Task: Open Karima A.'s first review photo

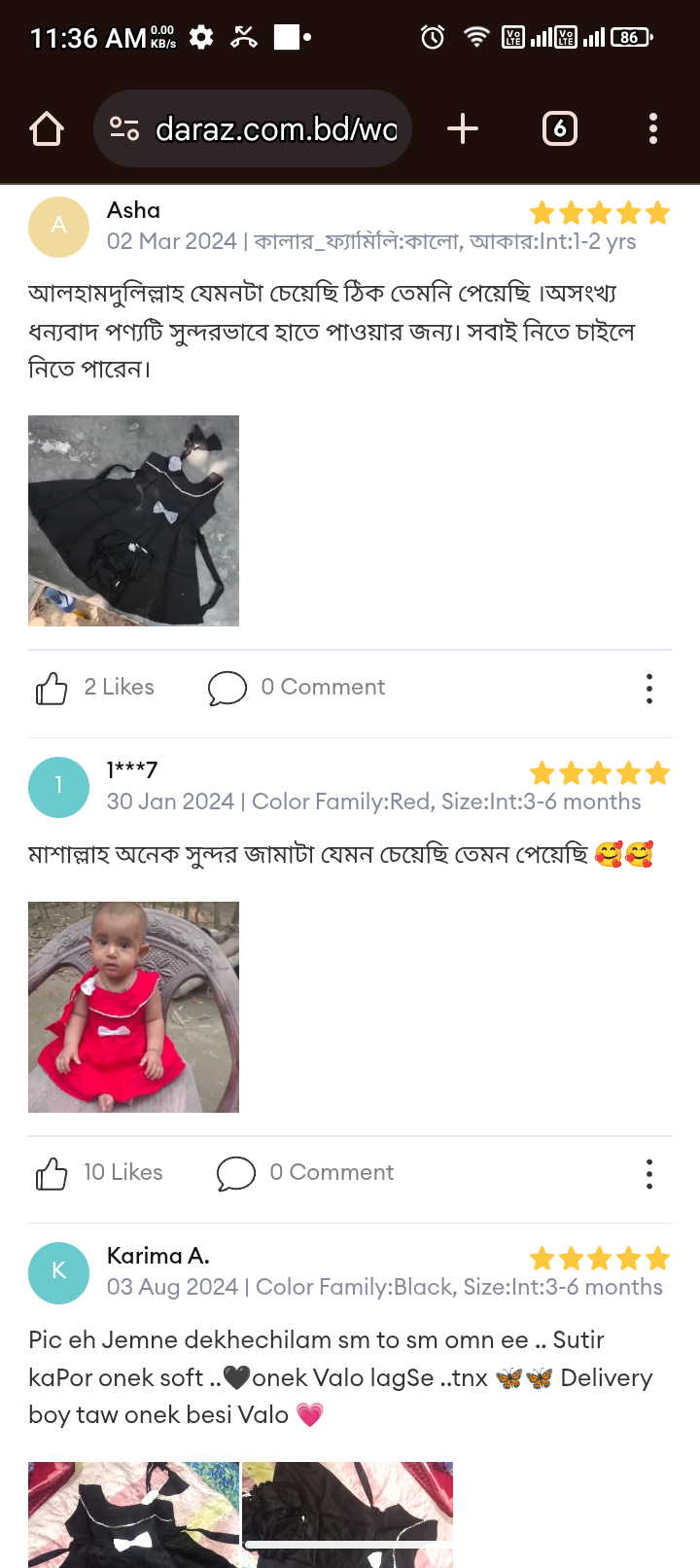Action: [133, 1513]
